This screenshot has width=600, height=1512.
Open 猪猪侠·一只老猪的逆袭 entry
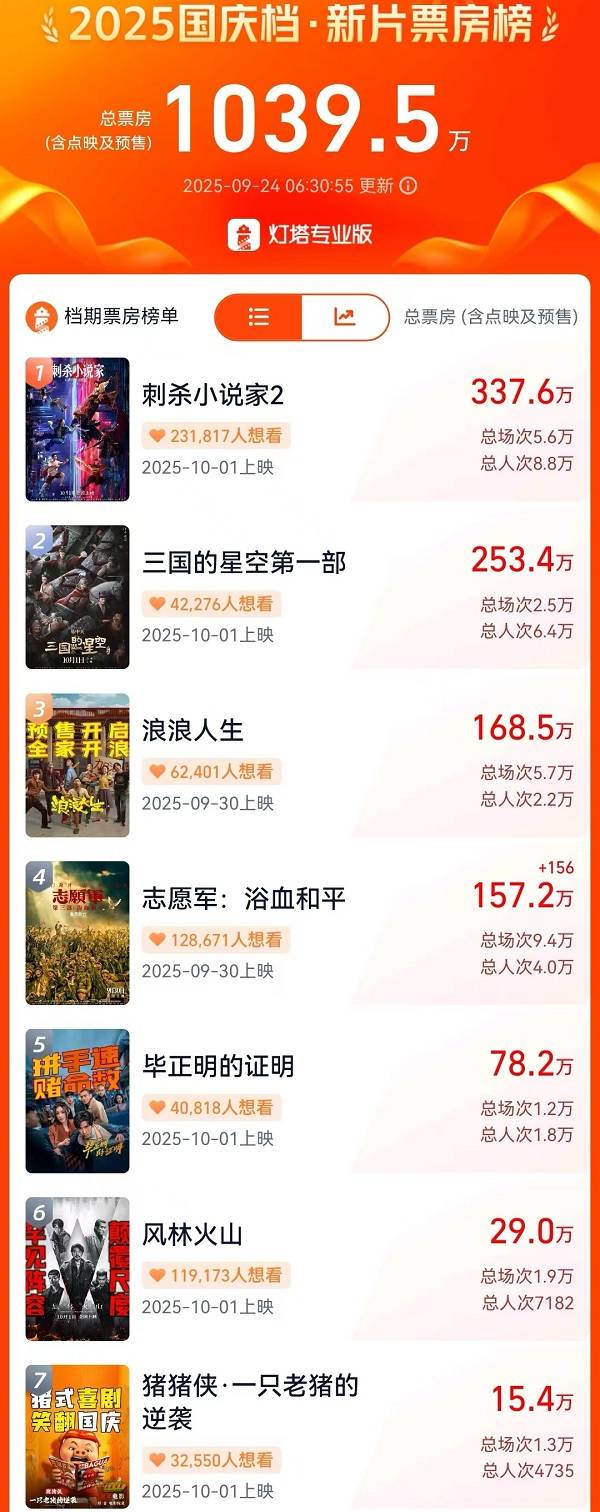[x=250, y=1401]
